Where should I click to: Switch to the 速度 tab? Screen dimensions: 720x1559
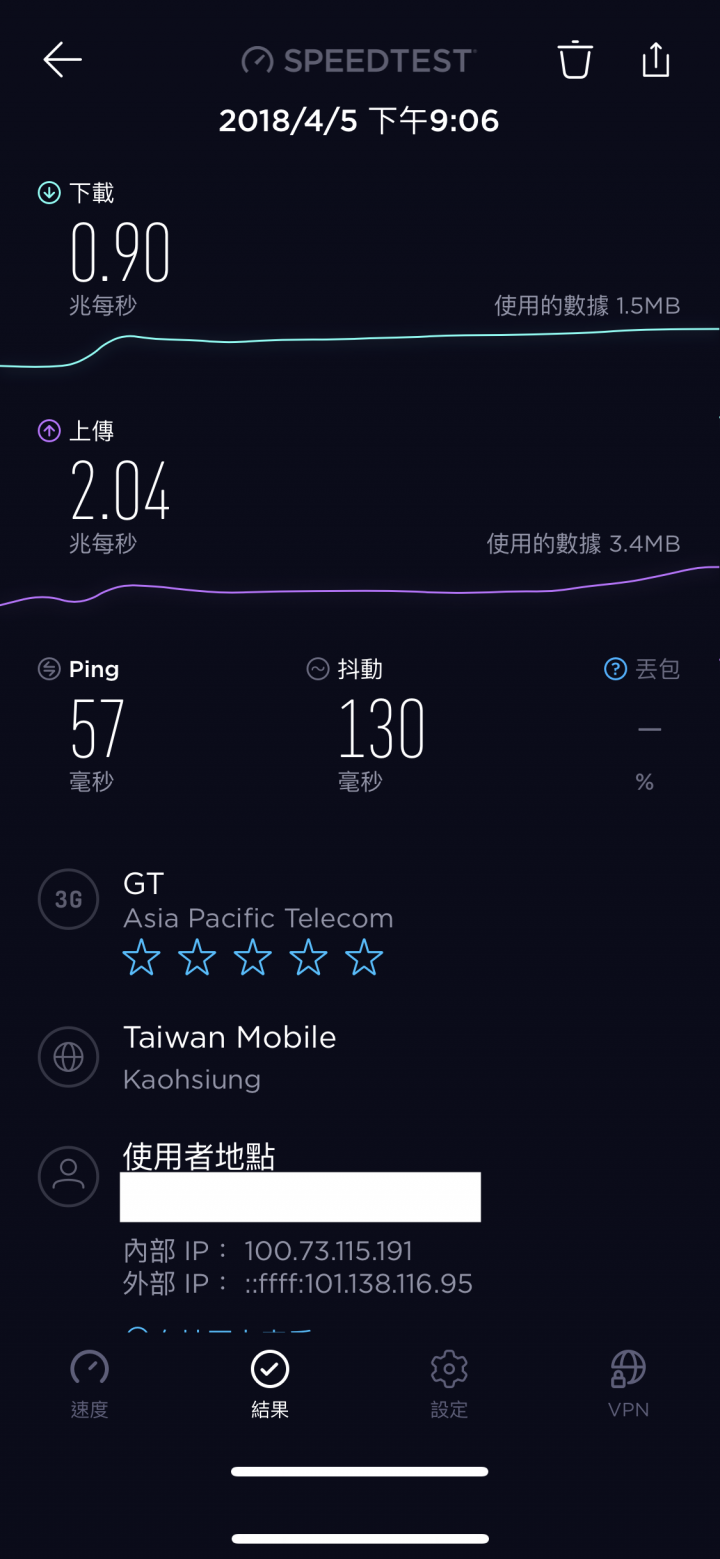(89, 1384)
